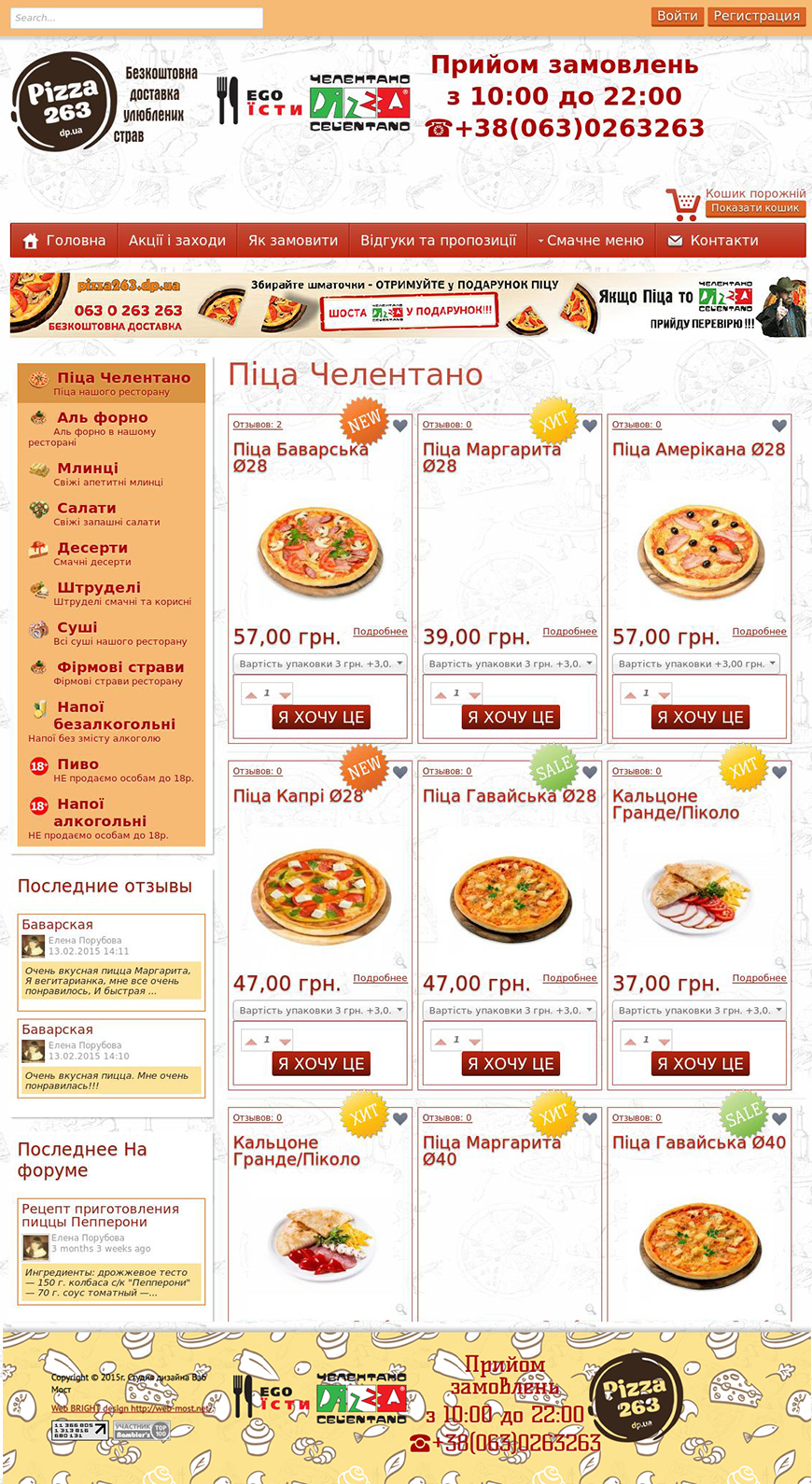Order Піца Маргарита Ø28 with Я ХОЧУ ЦЕ

pyautogui.click(x=511, y=717)
